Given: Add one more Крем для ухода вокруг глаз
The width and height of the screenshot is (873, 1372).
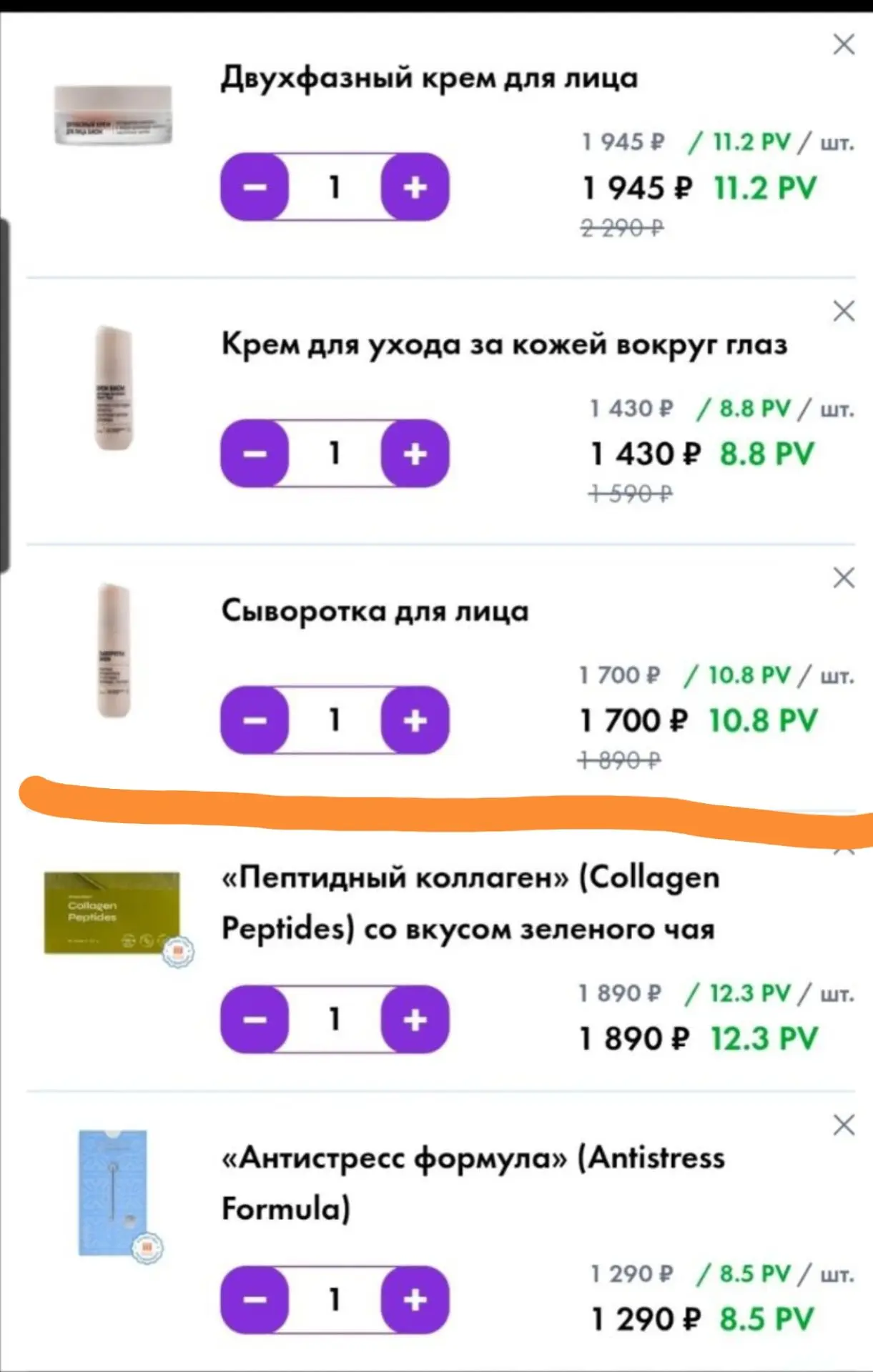Looking at the screenshot, I should (415, 454).
